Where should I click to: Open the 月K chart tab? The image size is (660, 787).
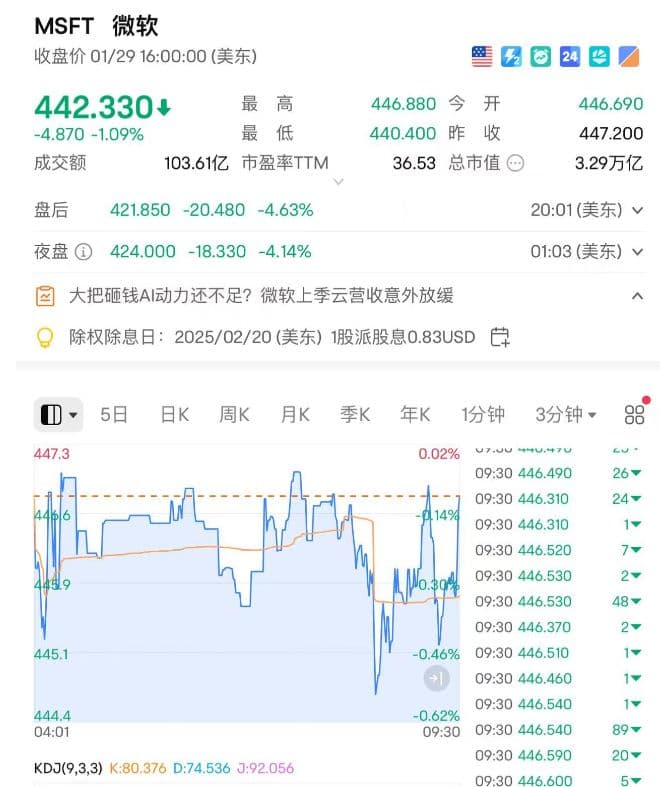click(295, 414)
